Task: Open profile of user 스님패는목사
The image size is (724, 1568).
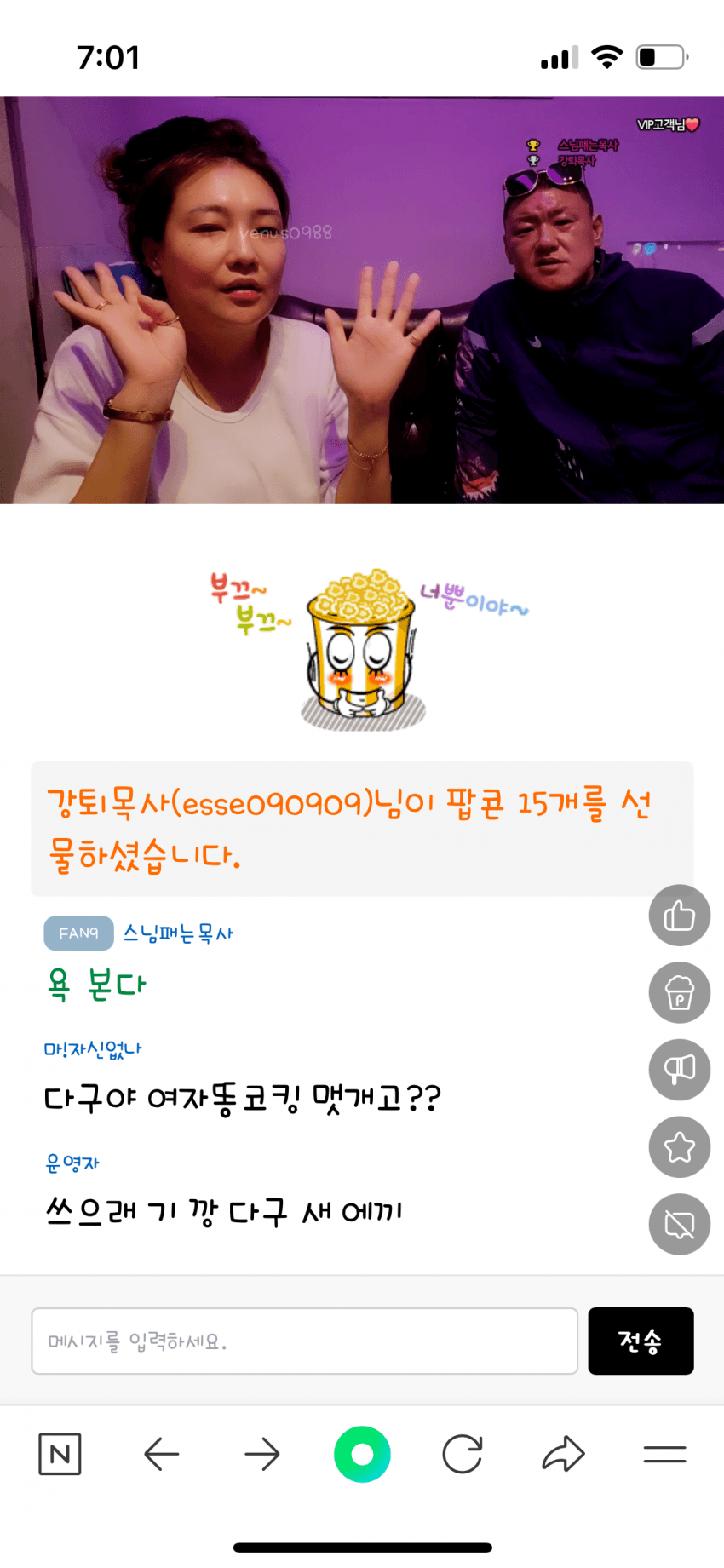Action: pos(178,933)
